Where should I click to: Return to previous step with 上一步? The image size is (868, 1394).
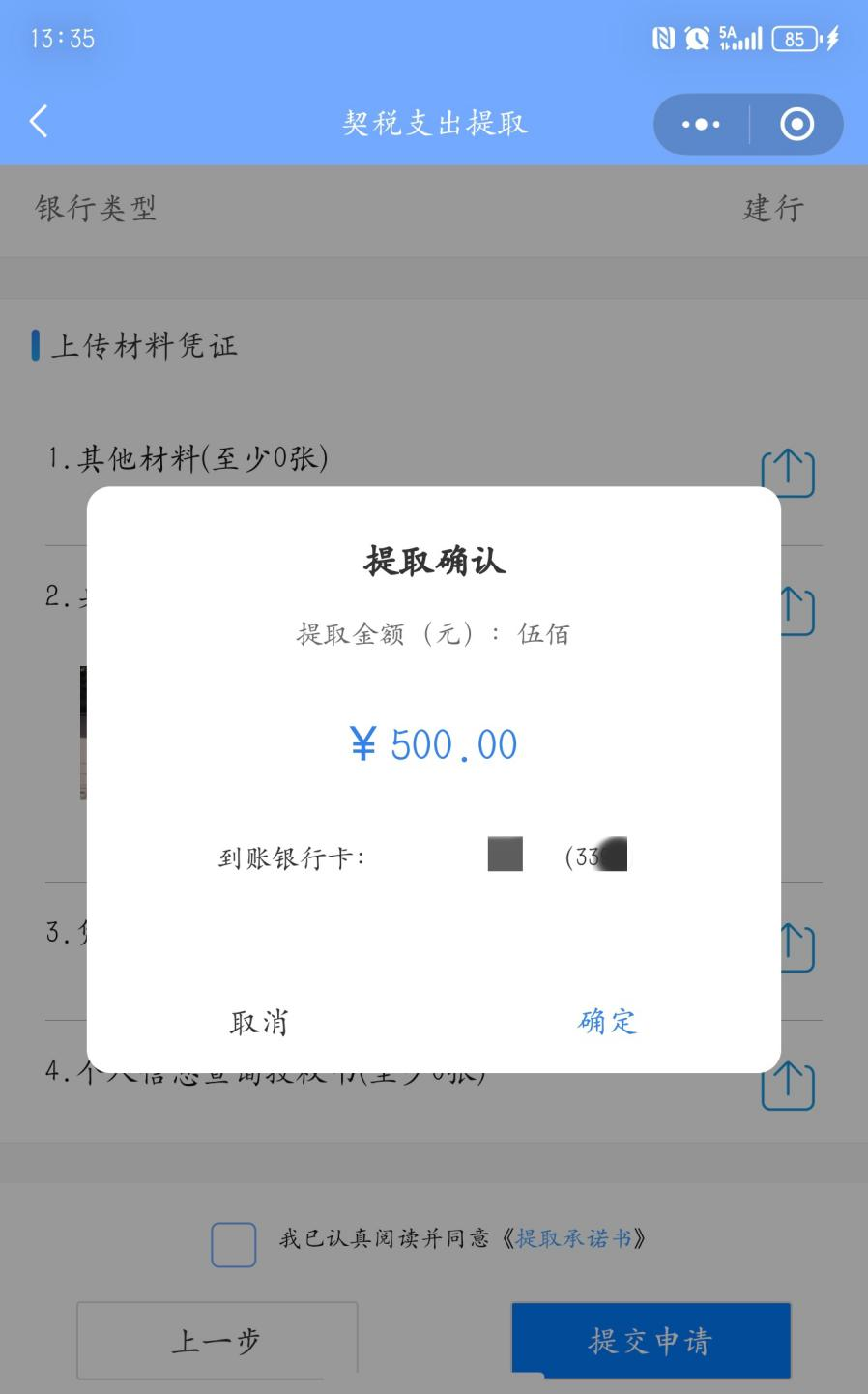coord(217,1341)
